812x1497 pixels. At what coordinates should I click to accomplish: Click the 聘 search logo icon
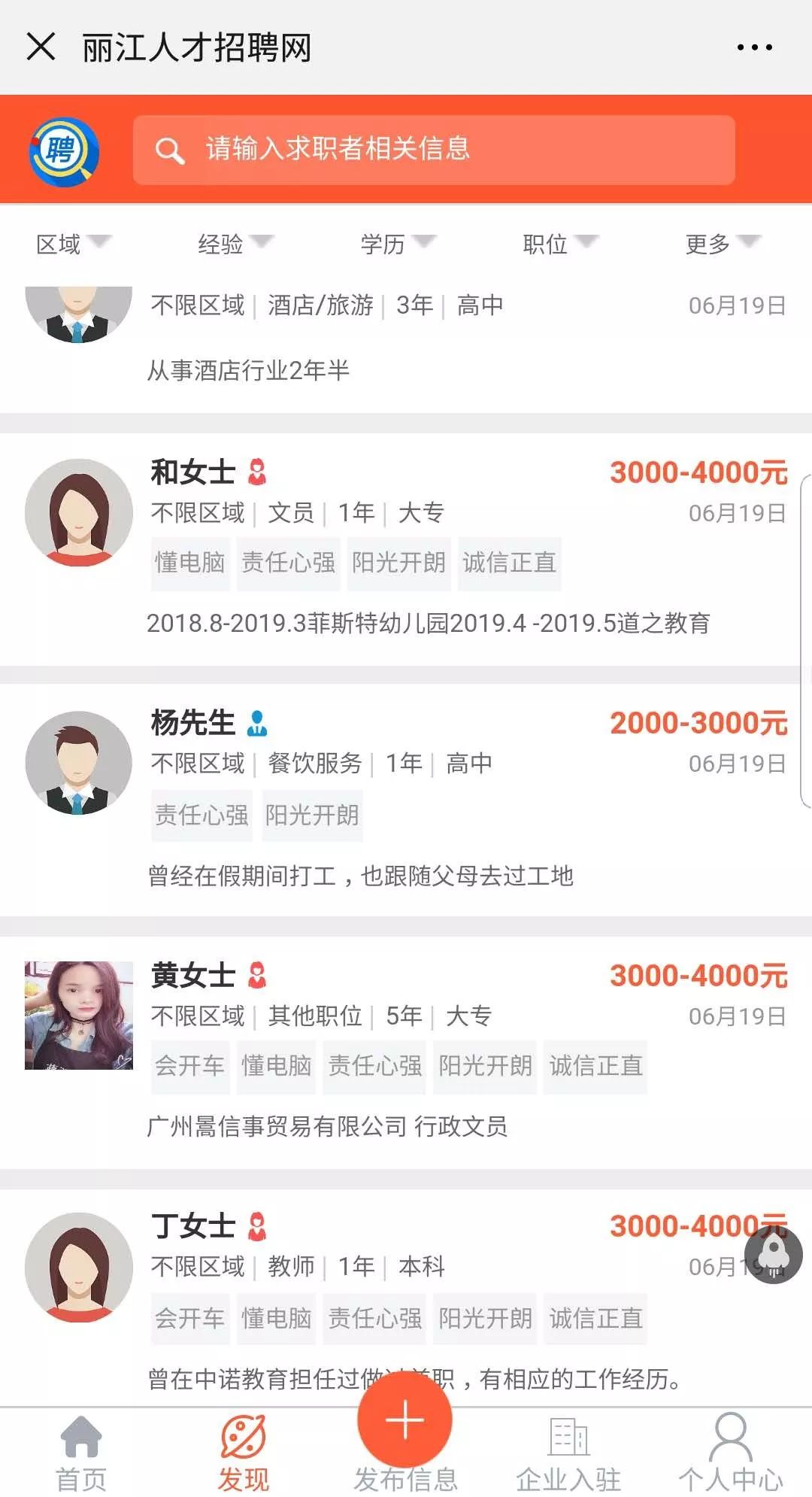[65, 150]
